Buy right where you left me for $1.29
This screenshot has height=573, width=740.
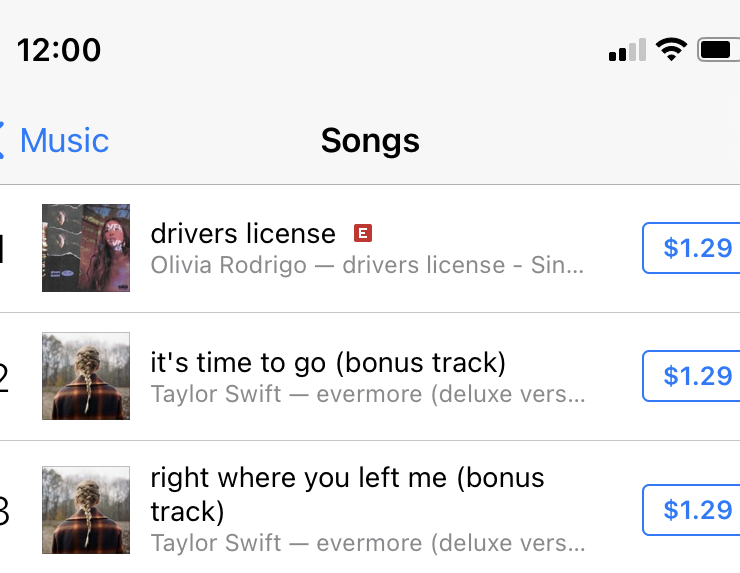click(695, 510)
